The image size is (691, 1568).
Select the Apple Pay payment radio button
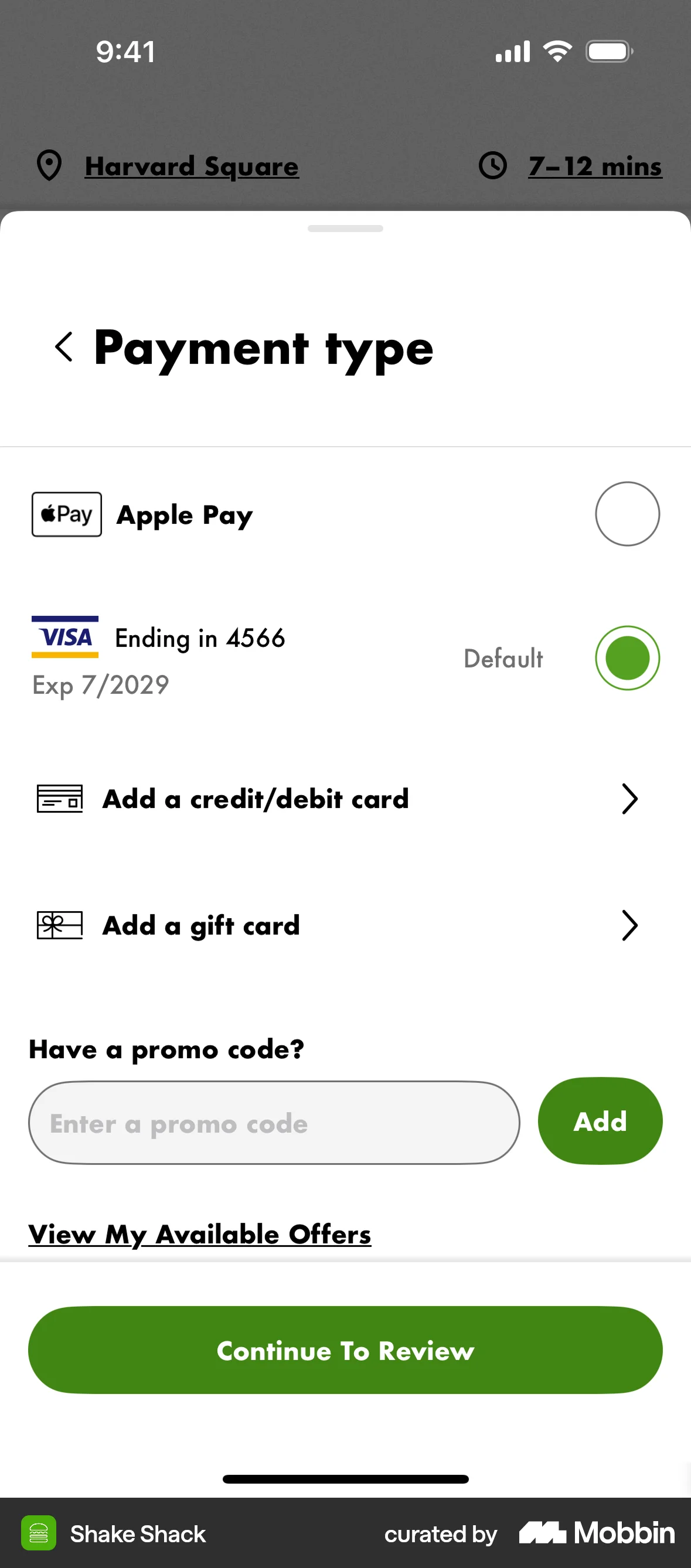[627, 513]
